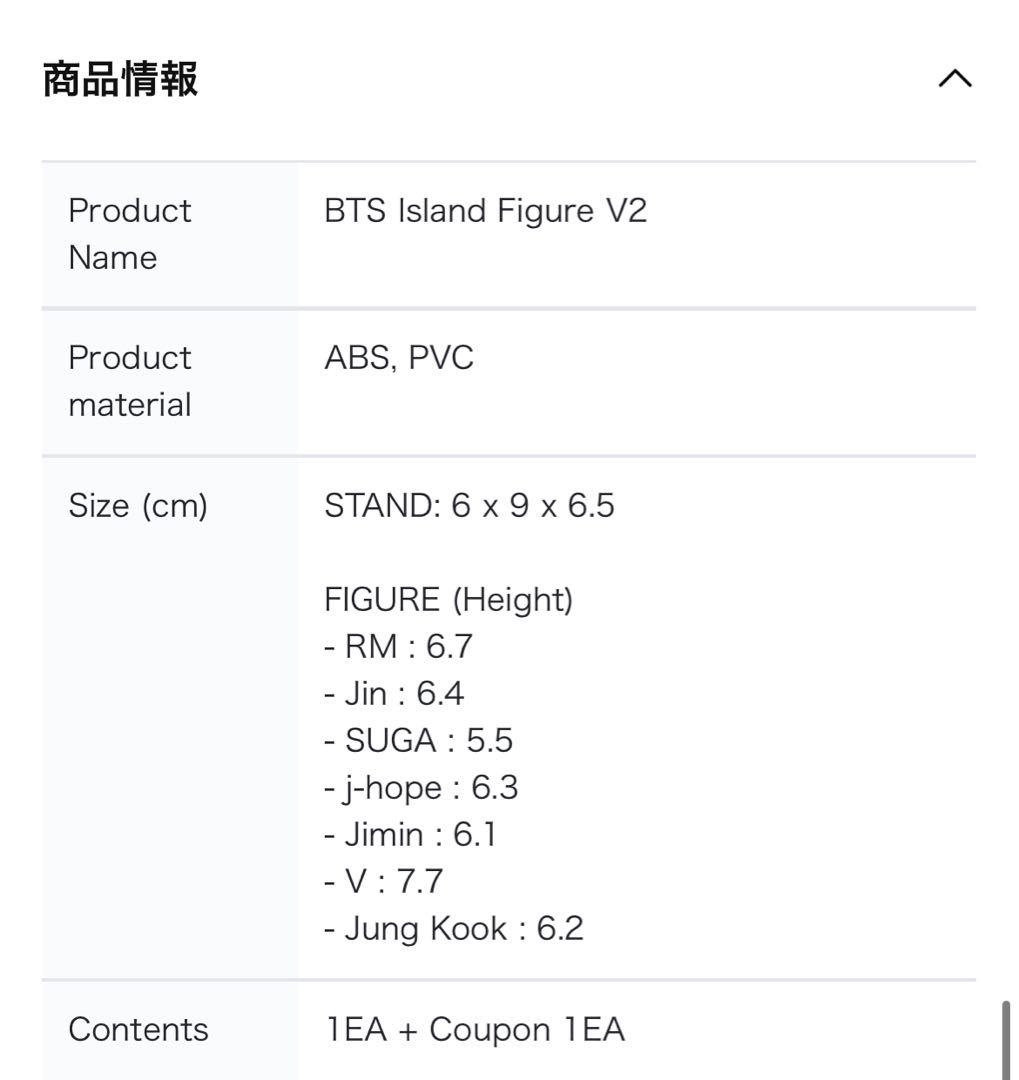
Task: Click the j-hope : 6.3 entry
Action: click(x=420, y=788)
